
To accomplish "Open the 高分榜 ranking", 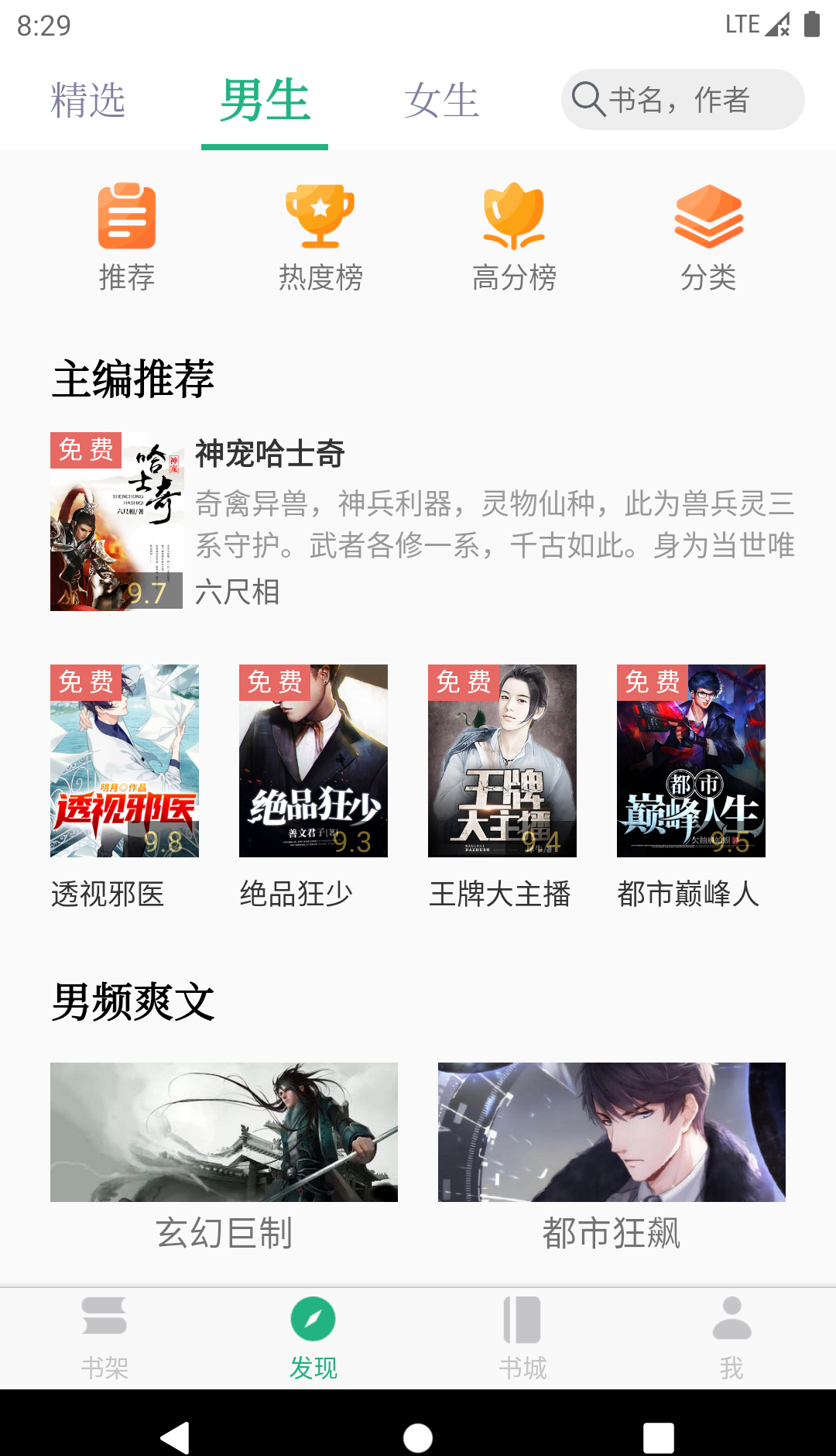I will pyautogui.click(x=514, y=237).
